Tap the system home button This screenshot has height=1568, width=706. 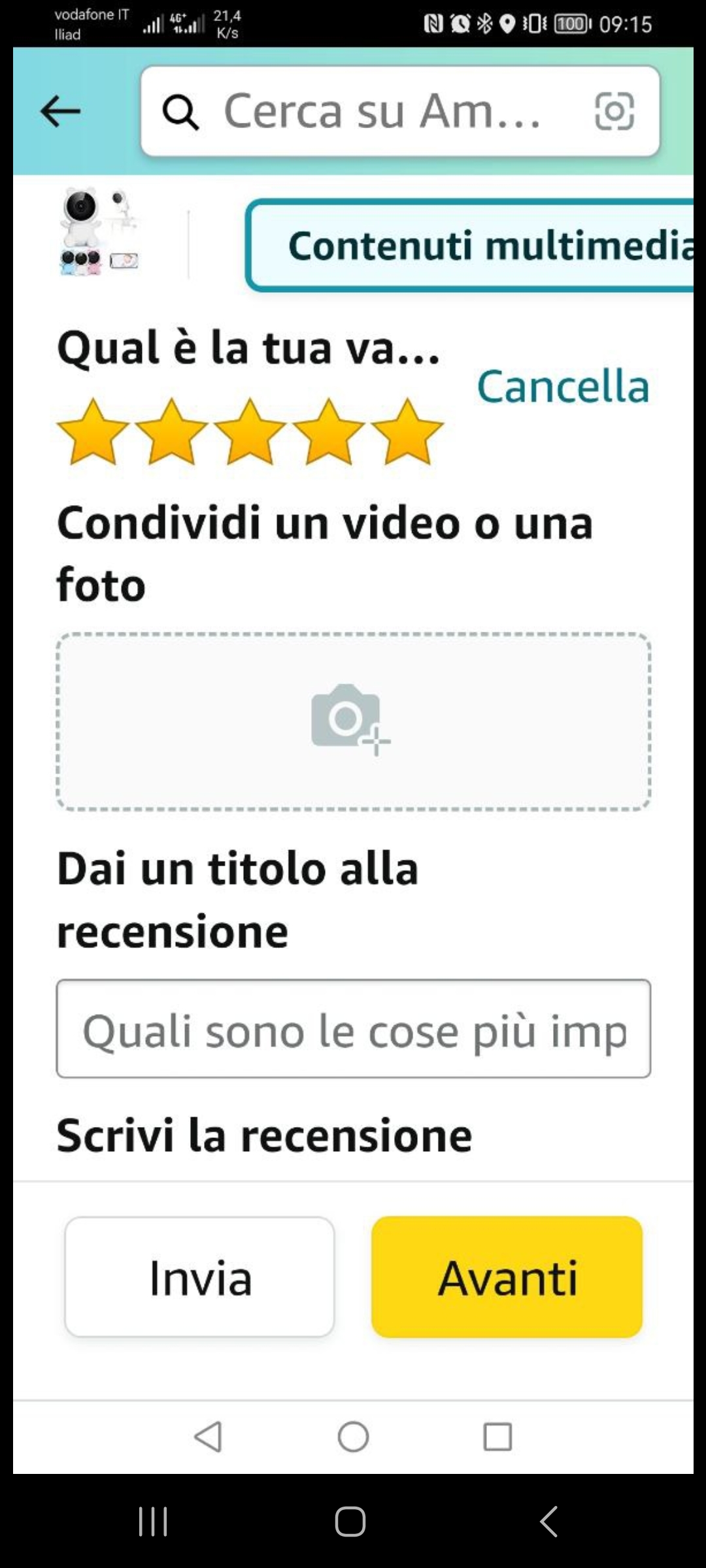click(x=350, y=1521)
